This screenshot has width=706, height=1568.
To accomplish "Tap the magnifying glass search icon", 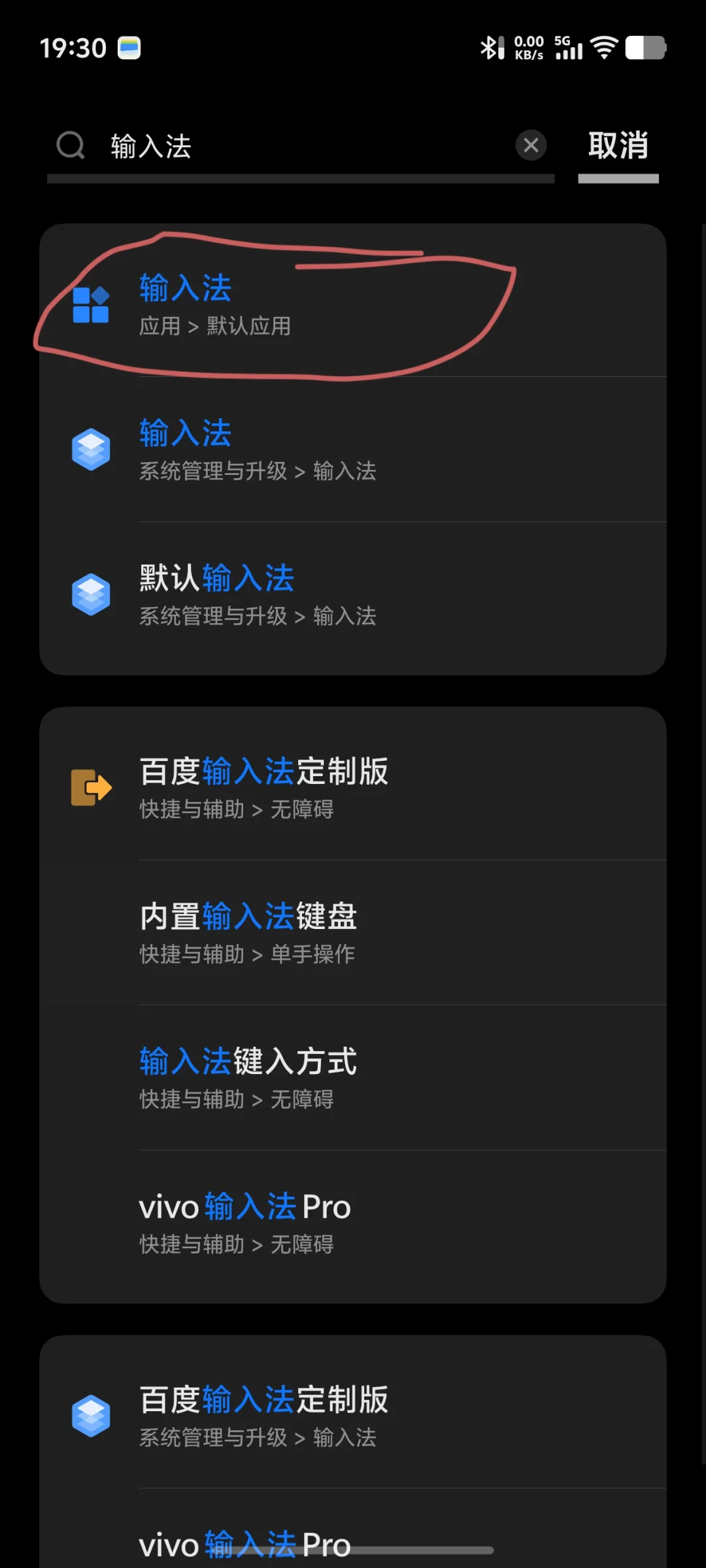I will [71, 145].
